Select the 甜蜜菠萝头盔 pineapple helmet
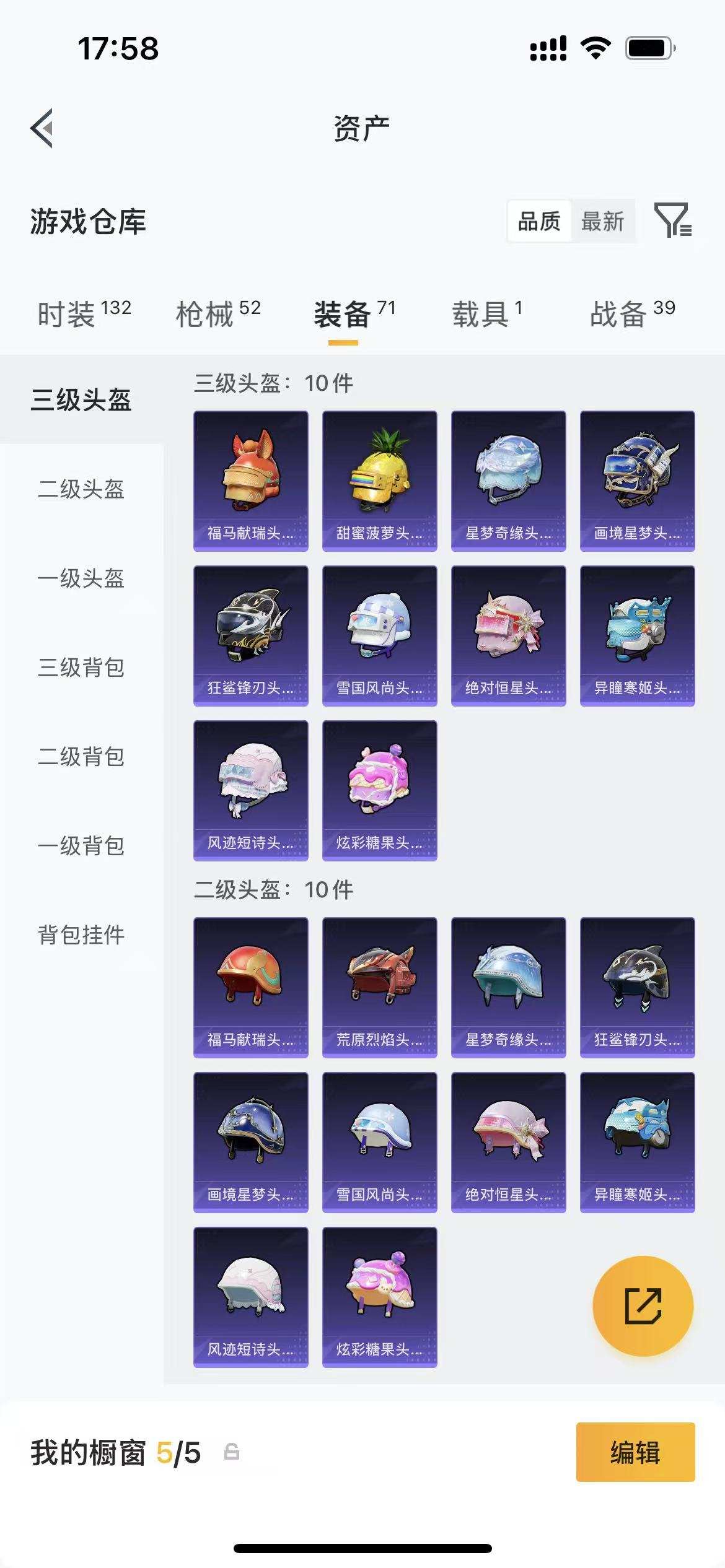The image size is (725, 1568). pos(379,480)
